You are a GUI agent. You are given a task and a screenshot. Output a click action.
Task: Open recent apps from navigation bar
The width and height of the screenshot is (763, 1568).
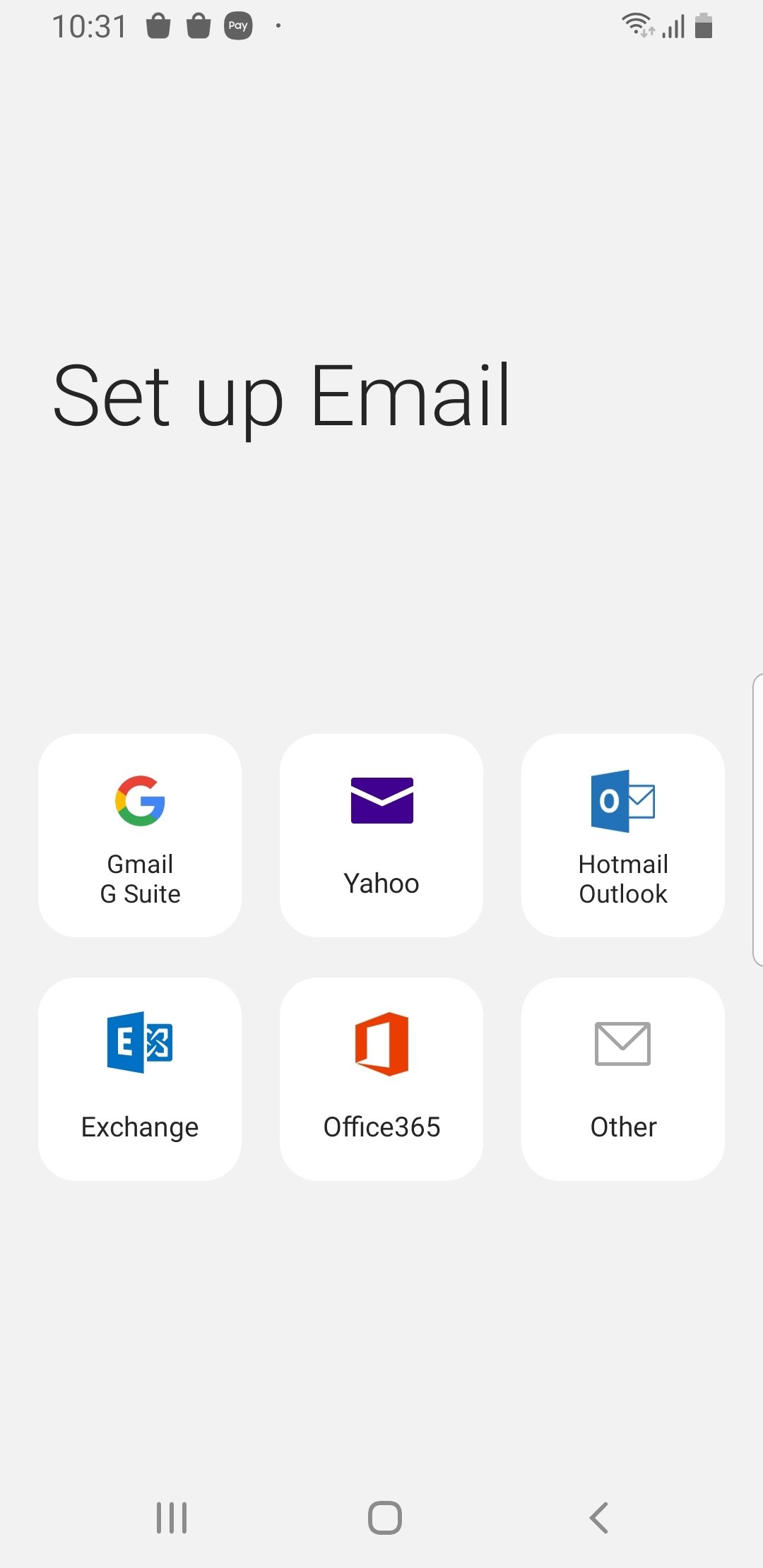click(x=172, y=1517)
